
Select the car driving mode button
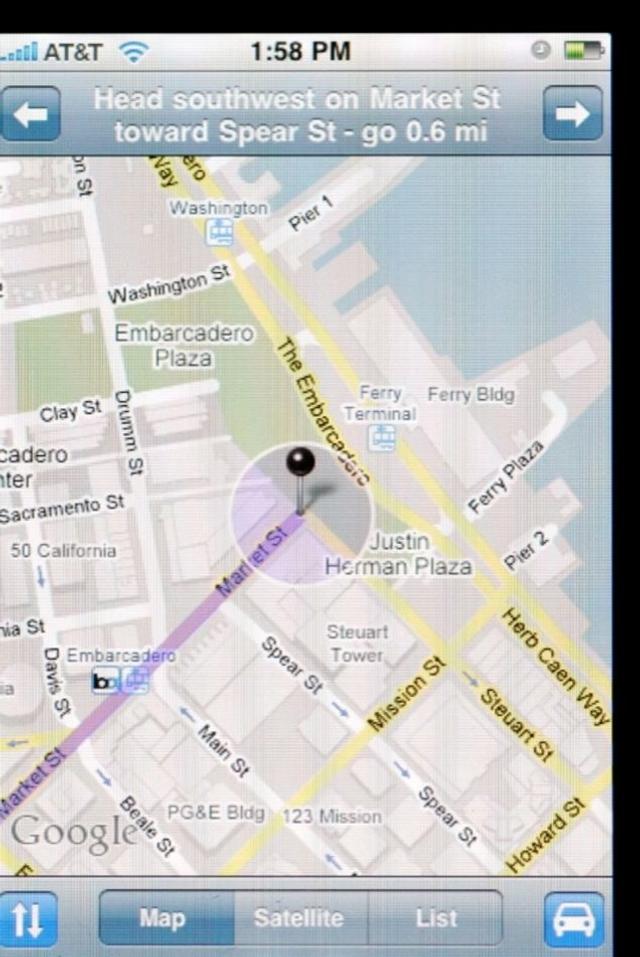[x=574, y=918]
